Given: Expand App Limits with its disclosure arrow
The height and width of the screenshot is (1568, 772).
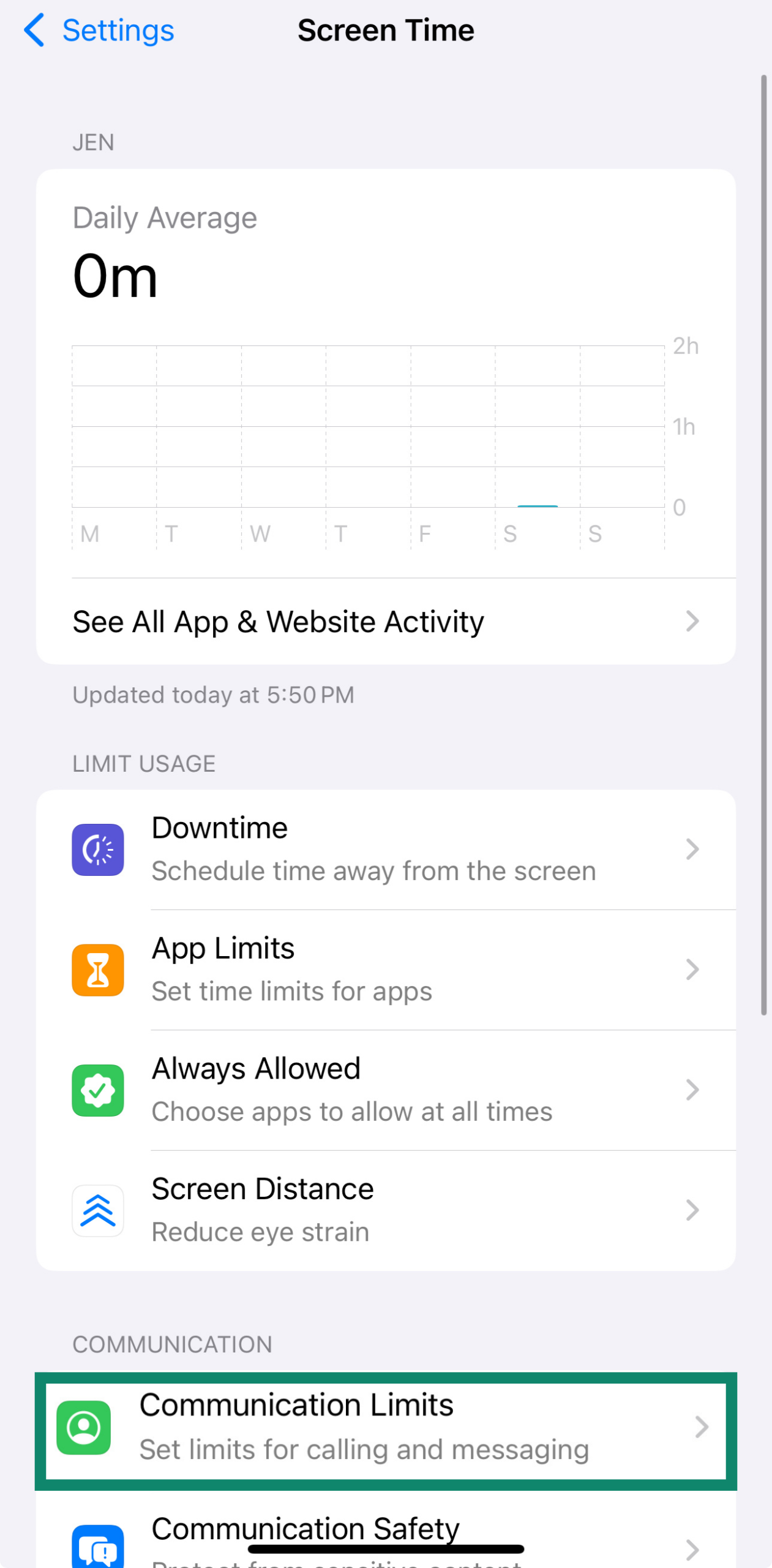Looking at the screenshot, I should click(692, 968).
